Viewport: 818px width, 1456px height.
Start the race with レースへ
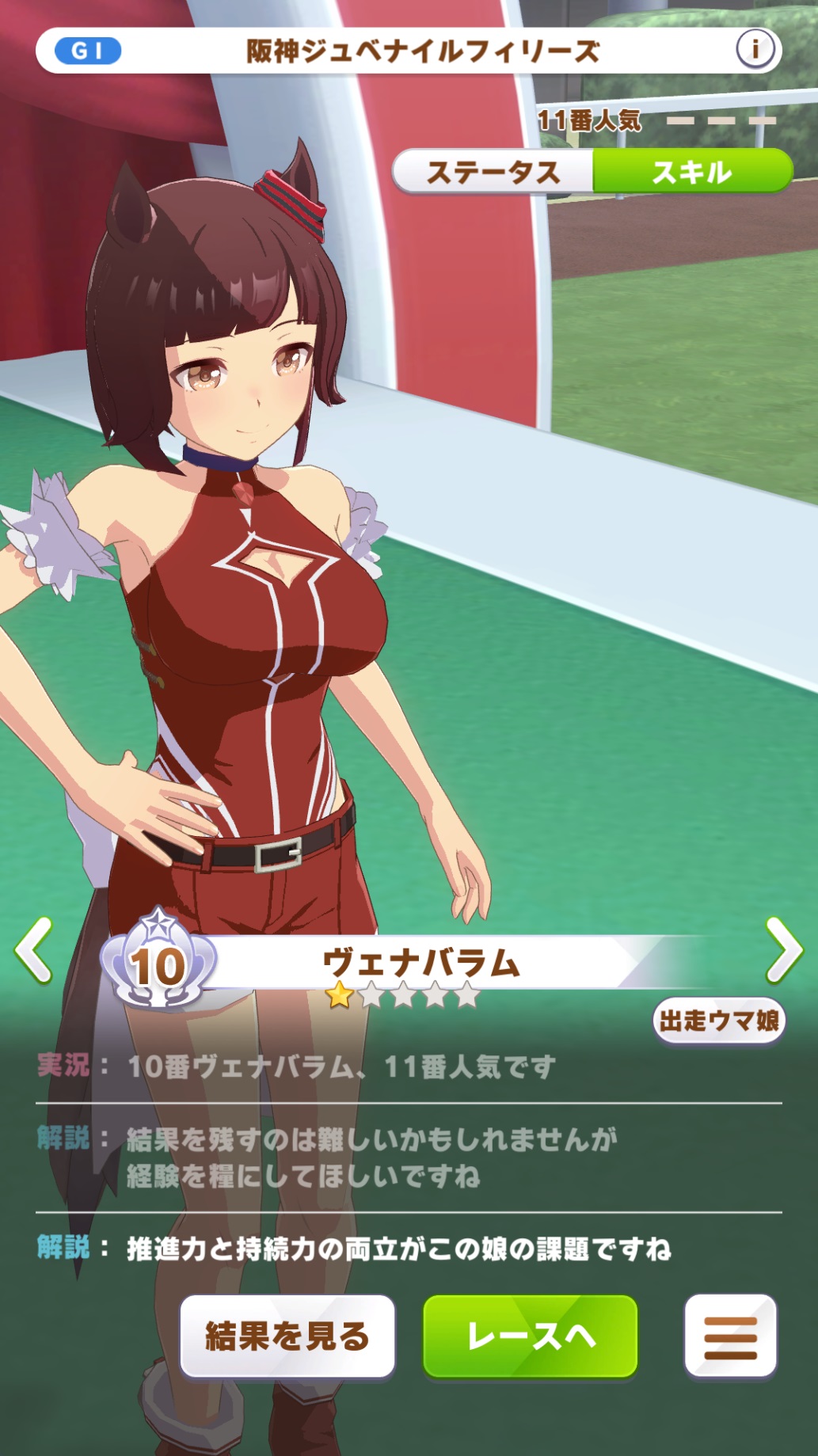coord(531,1336)
